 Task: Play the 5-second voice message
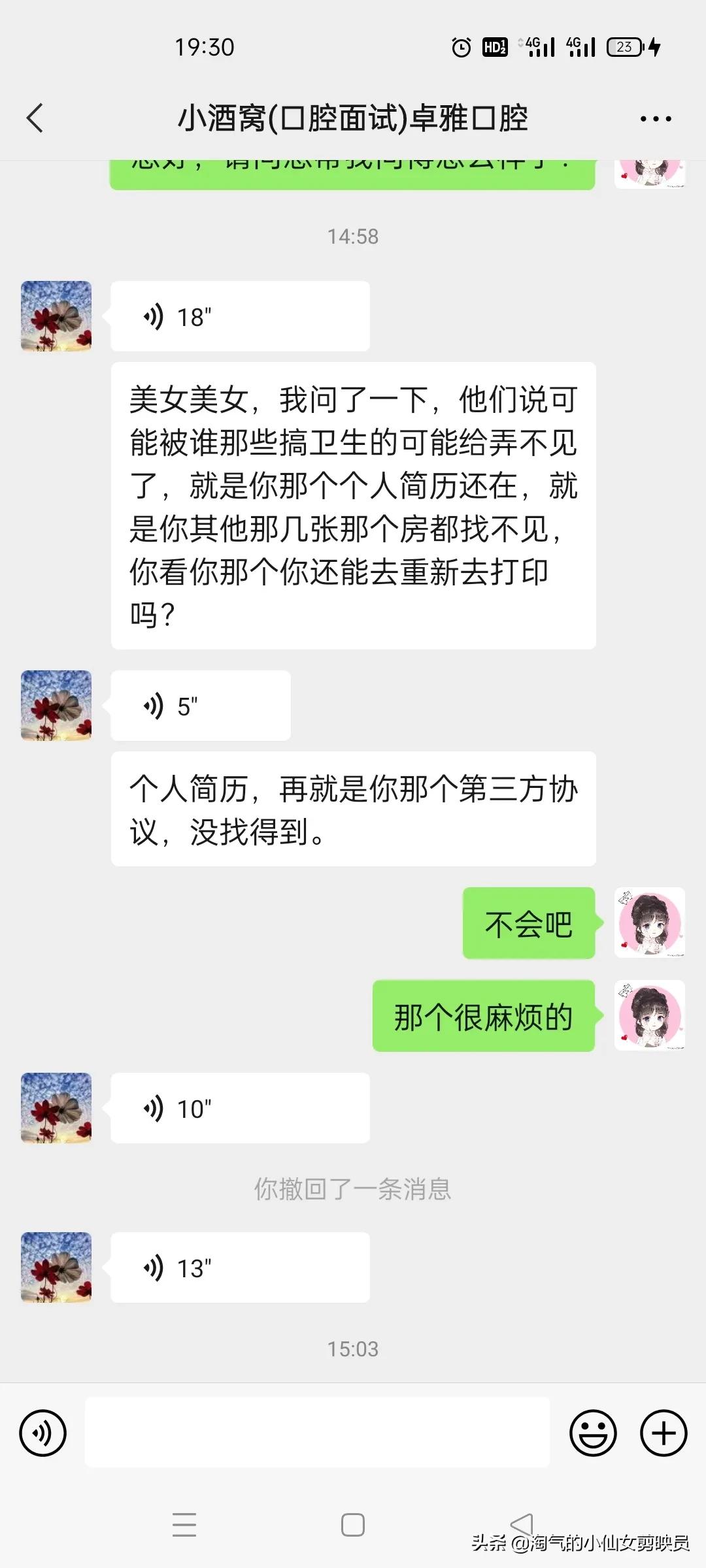tap(199, 706)
